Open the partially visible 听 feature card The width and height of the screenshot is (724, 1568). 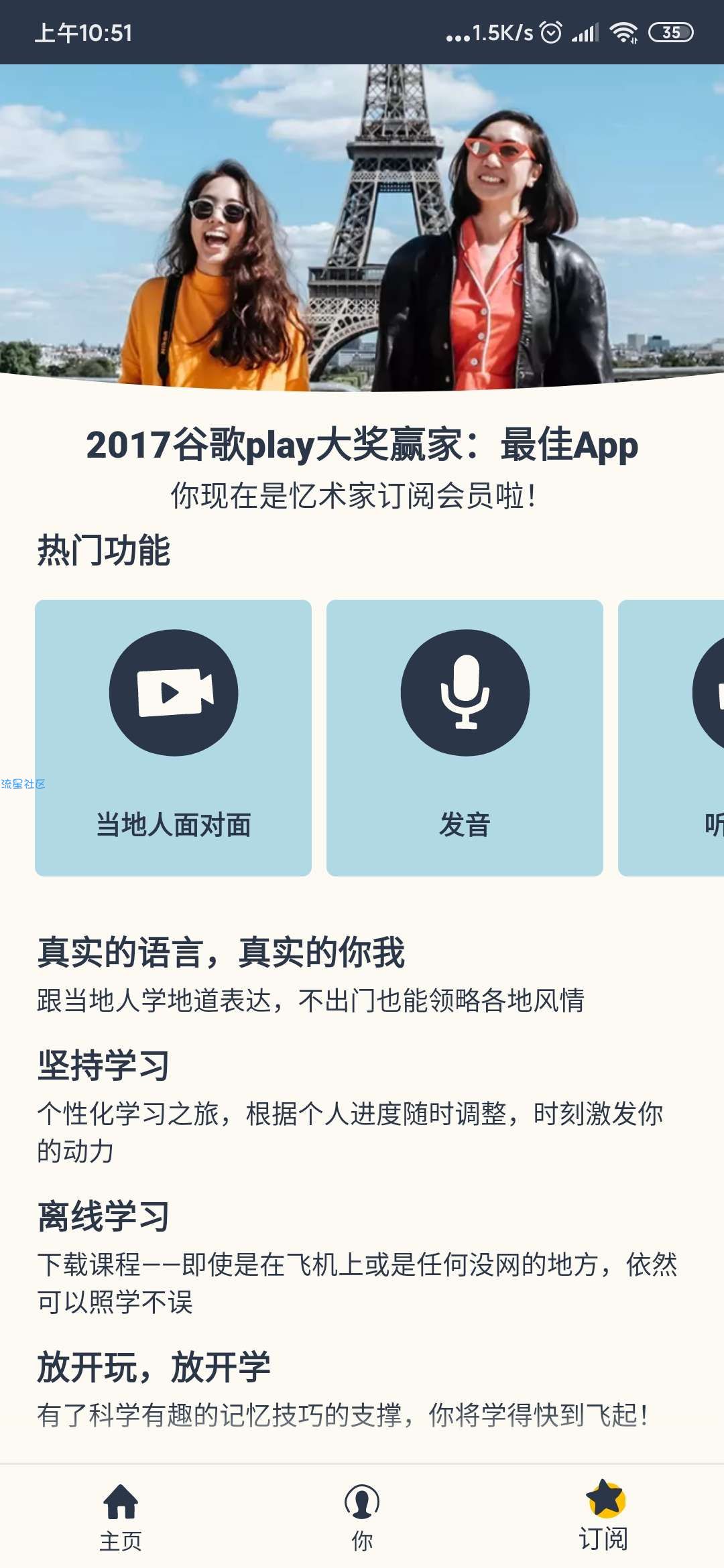pos(672,737)
